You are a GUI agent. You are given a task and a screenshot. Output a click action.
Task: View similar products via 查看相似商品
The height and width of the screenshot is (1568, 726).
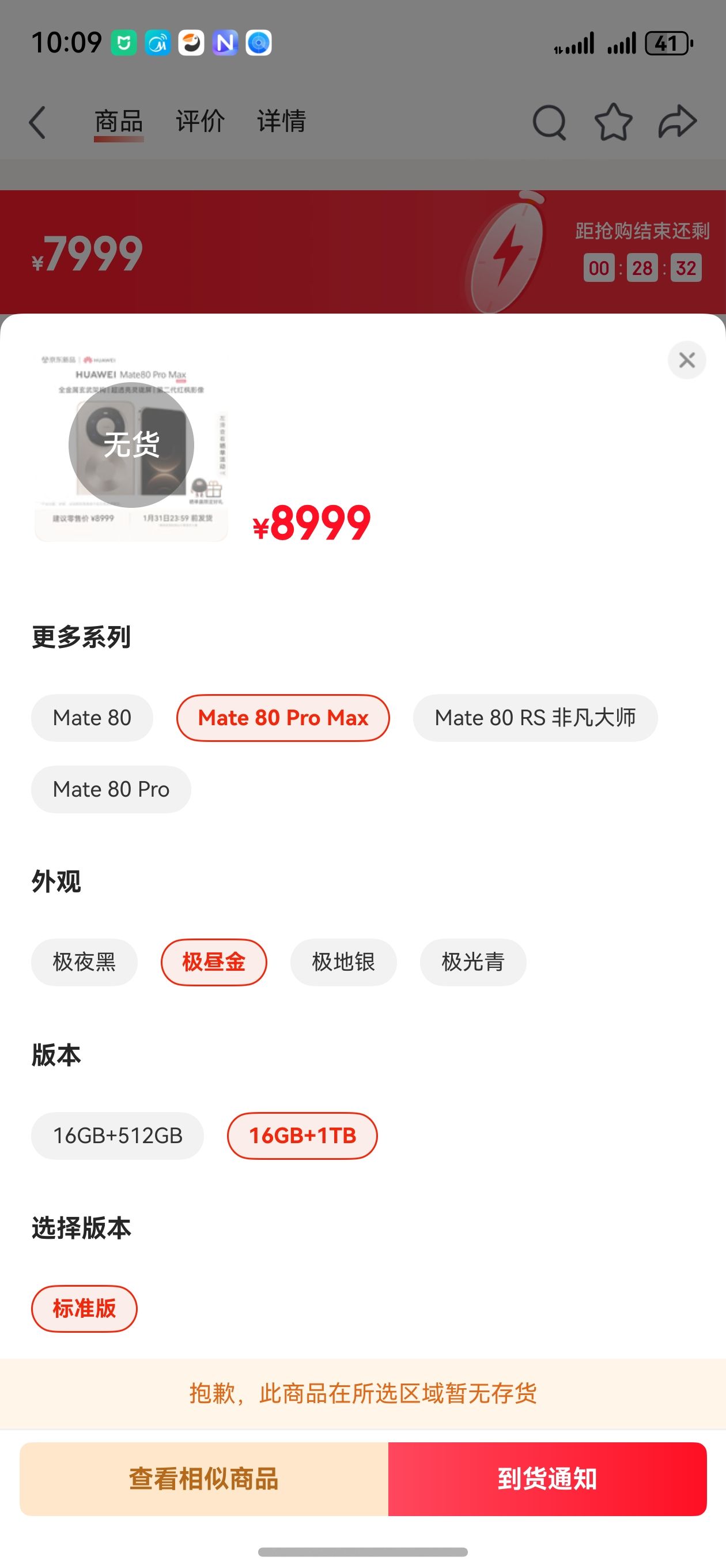pos(204,1479)
